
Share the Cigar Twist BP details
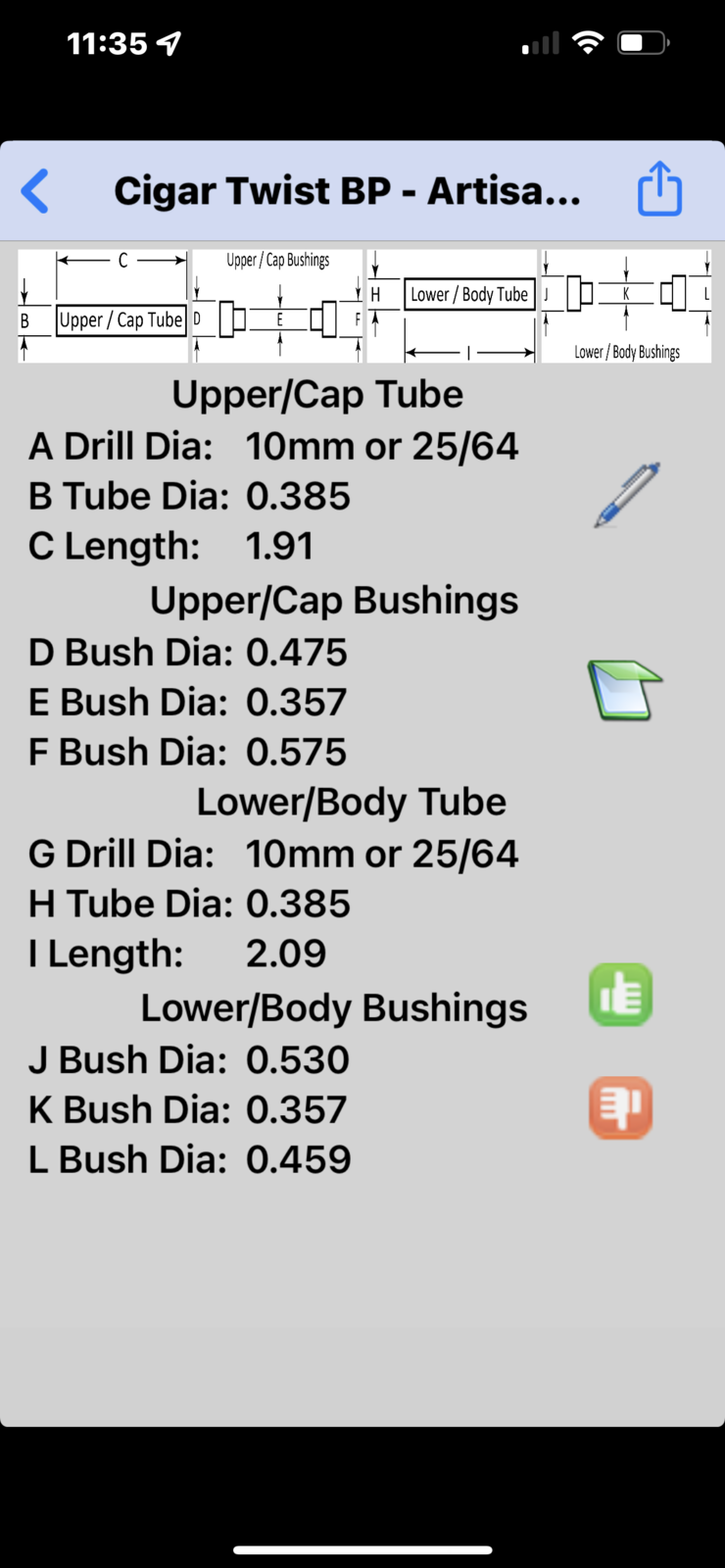click(x=659, y=189)
